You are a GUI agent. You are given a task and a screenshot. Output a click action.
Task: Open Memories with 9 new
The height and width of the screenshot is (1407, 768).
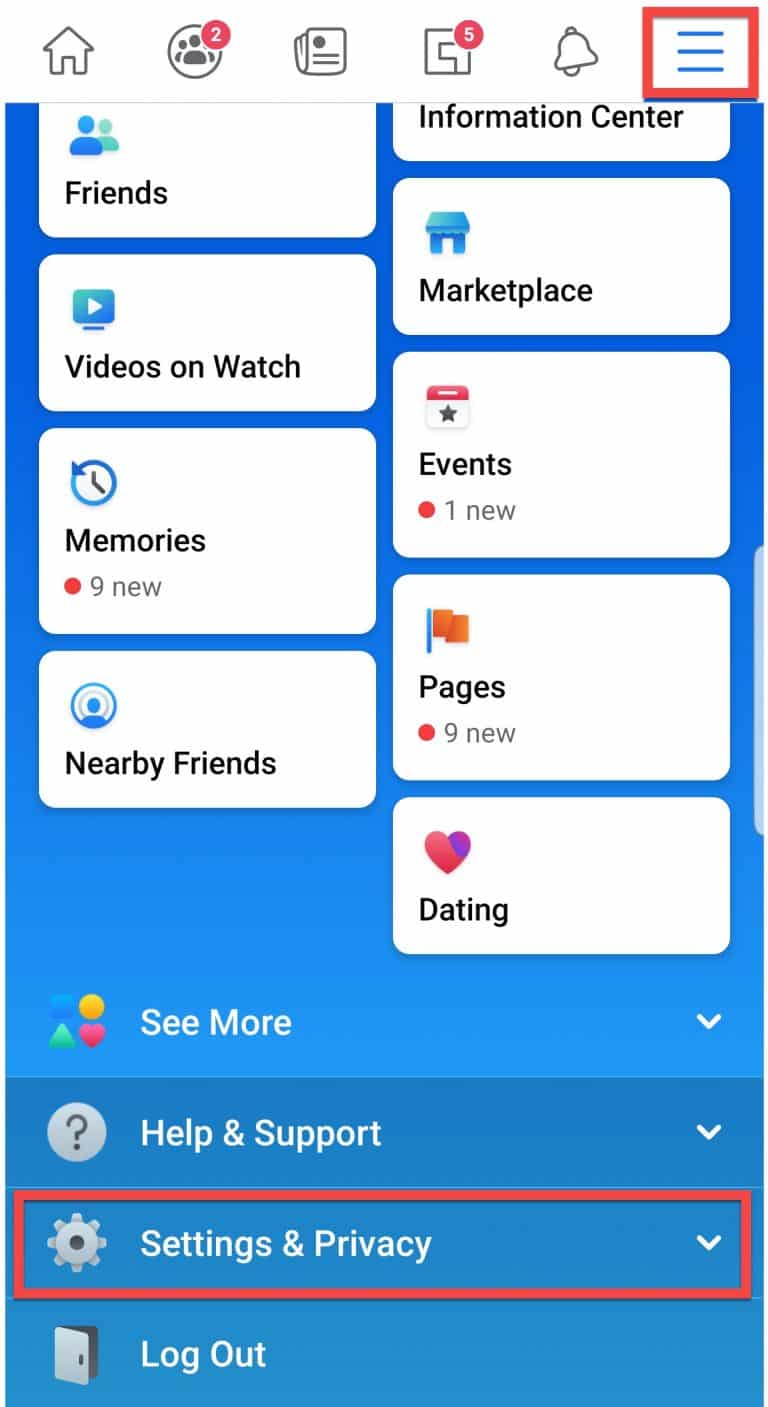click(x=207, y=531)
